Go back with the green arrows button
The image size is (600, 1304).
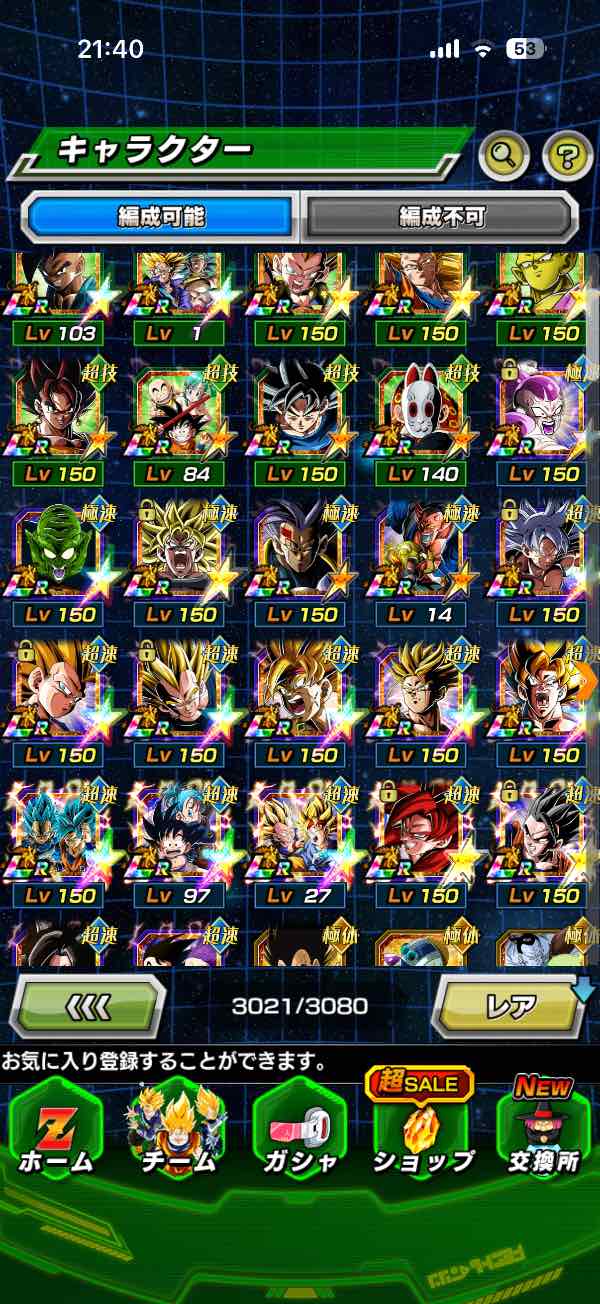(87, 1004)
